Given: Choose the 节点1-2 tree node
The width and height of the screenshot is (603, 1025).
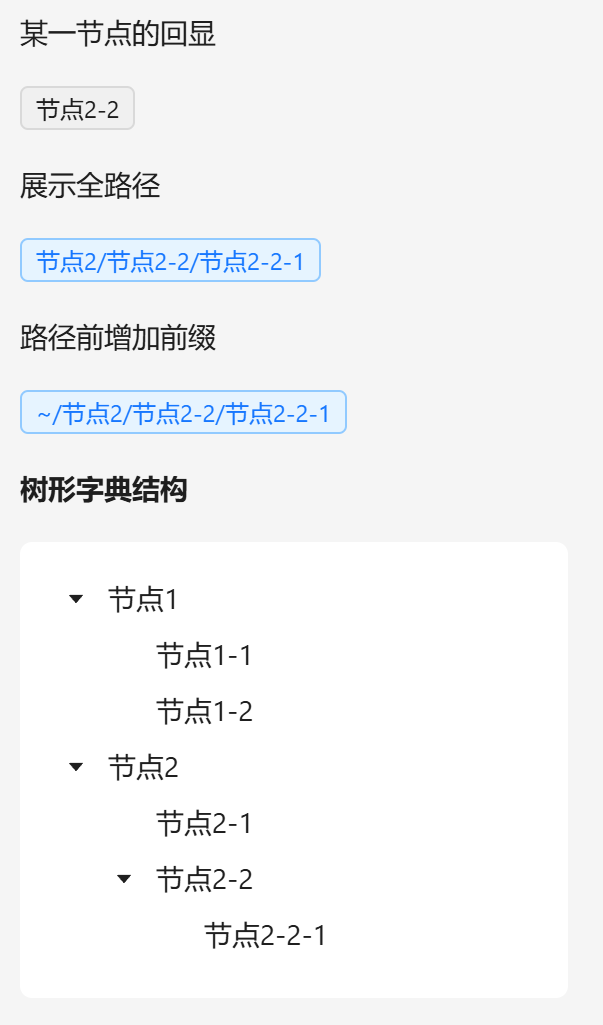Looking at the screenshot, I should click(204, 712).
